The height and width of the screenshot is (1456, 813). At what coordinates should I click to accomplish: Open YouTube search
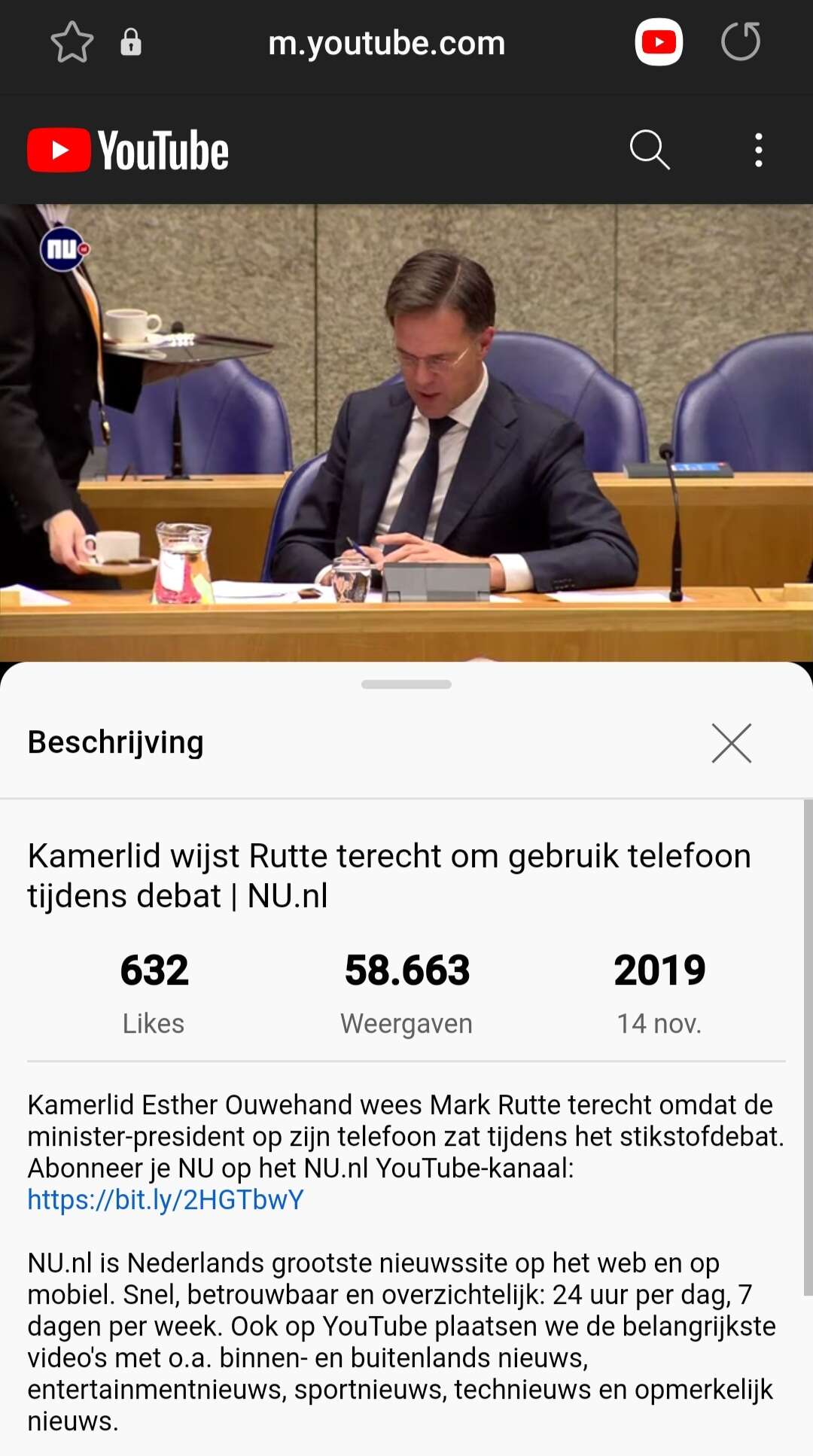click(650, 150)
